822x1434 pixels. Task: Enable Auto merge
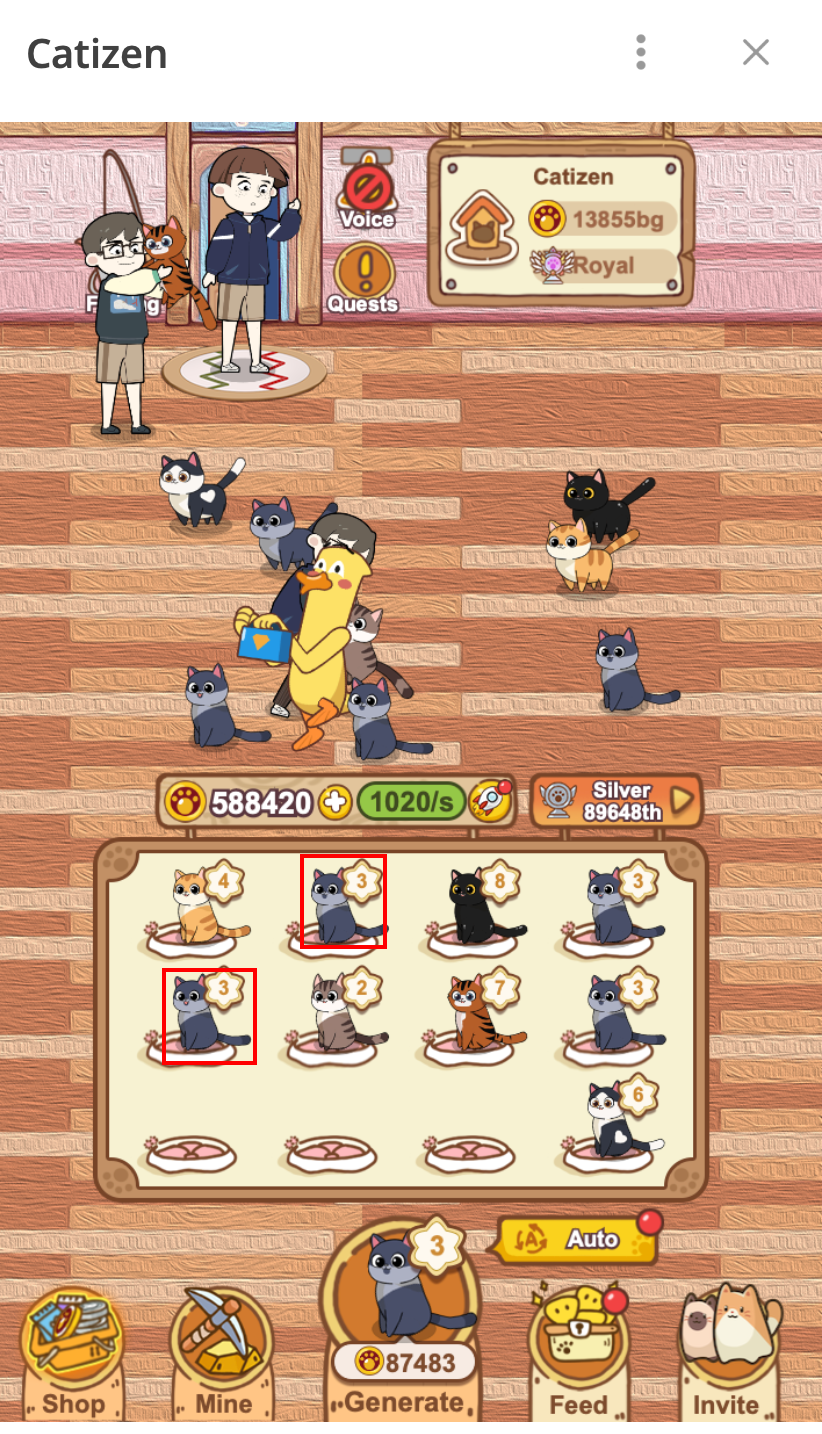[x=579, y=1240]
